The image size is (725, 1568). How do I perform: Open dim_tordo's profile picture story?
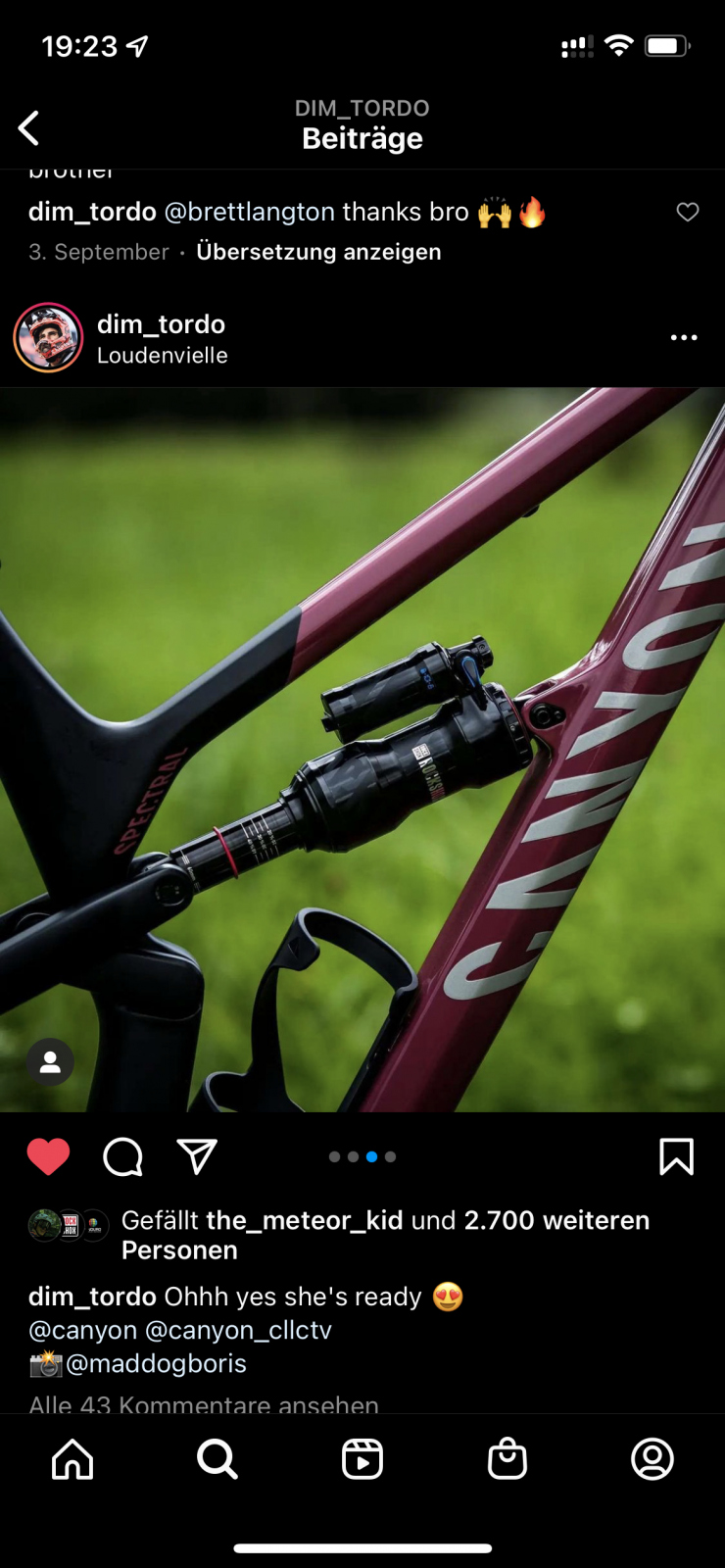point(48,338)
